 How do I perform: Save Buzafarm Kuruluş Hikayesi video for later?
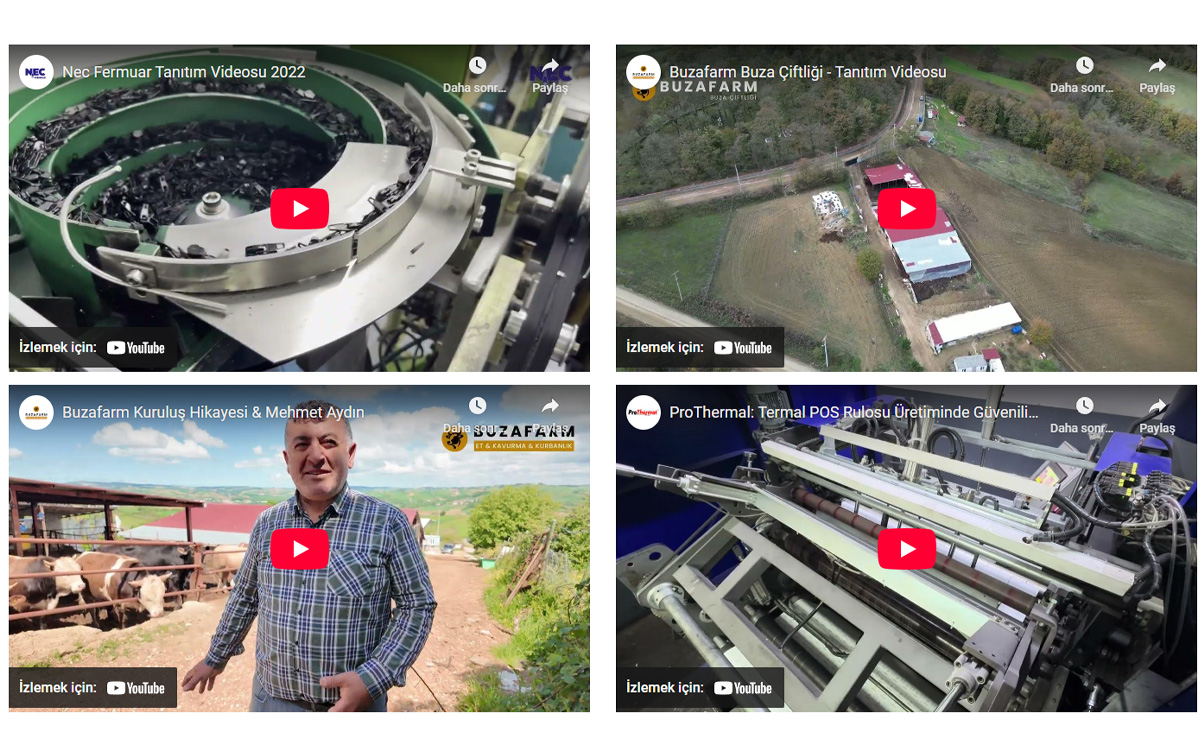[x=477, y=414]
